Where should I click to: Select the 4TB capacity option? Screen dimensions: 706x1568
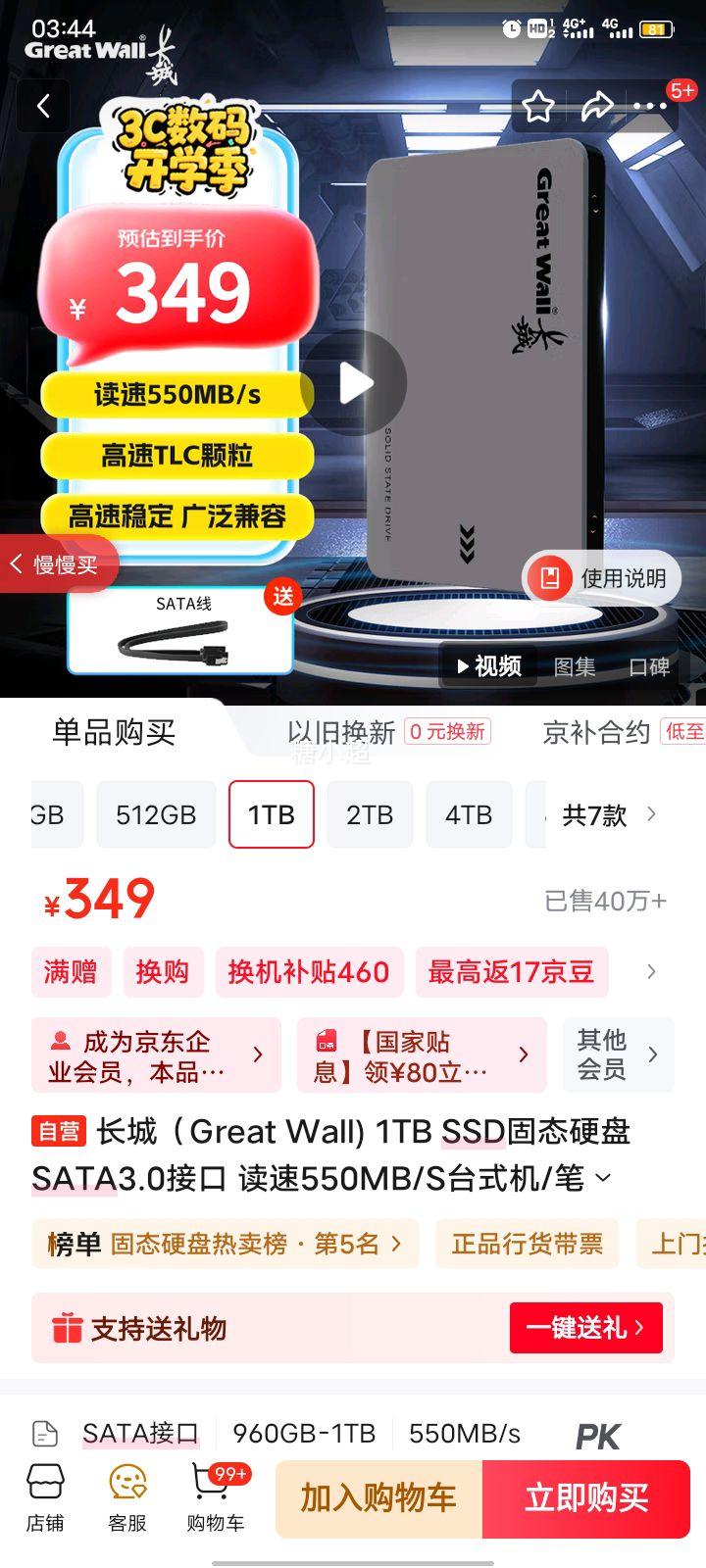click(469, 814)
